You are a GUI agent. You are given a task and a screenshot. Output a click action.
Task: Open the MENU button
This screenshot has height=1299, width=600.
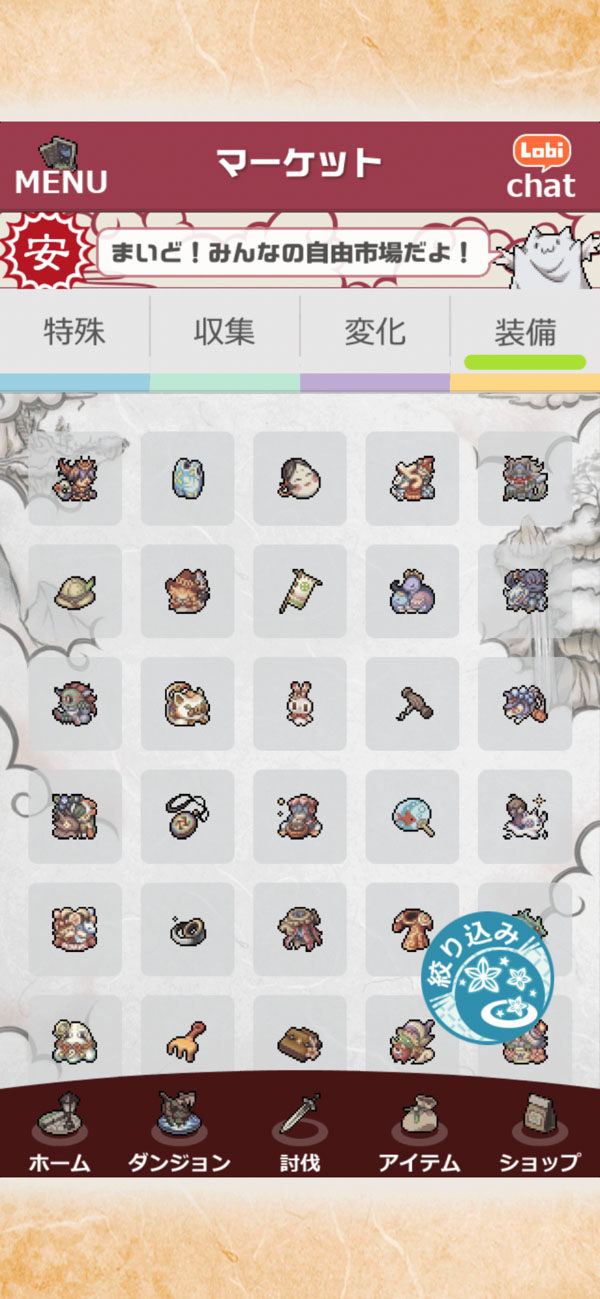coord(60,166)
